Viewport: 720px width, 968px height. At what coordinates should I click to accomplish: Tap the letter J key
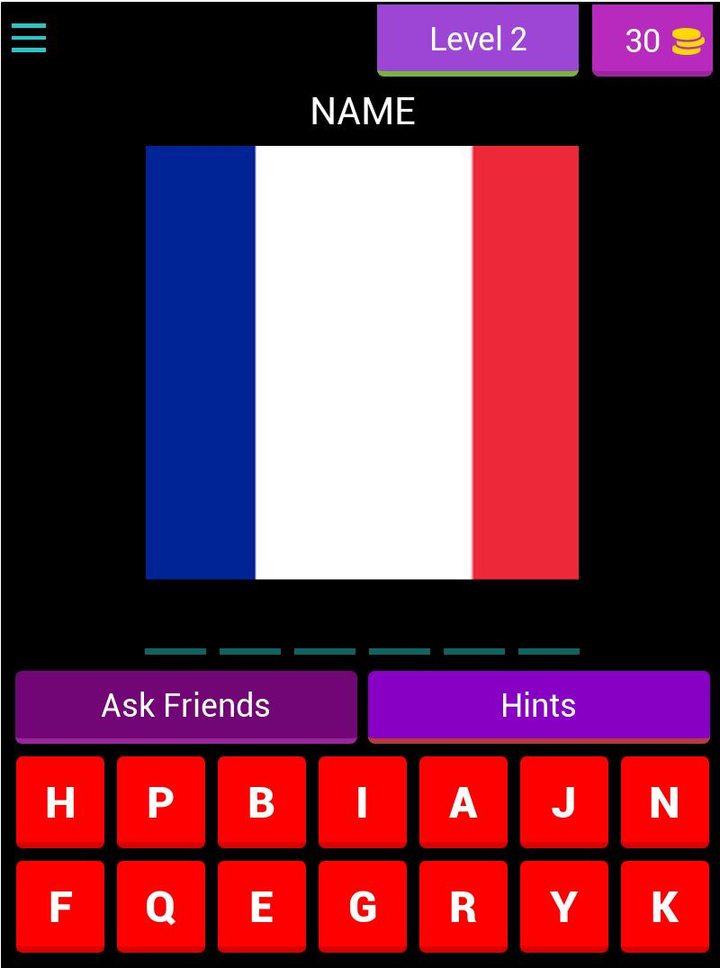[563, 803]
